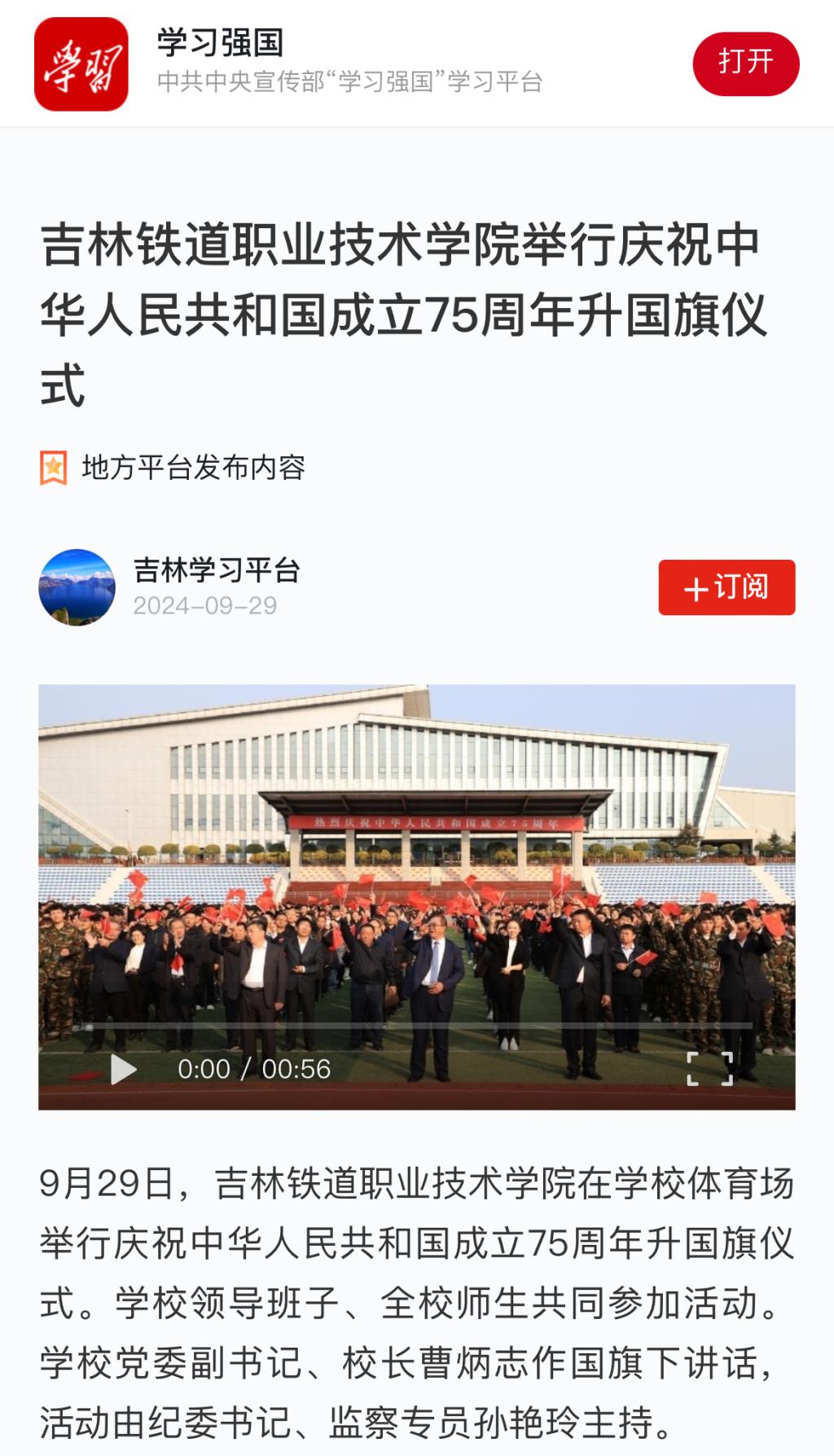Screen dimensions: 834x1456
Task: Play the flag ceremony video
Action: coord(124,1069)
